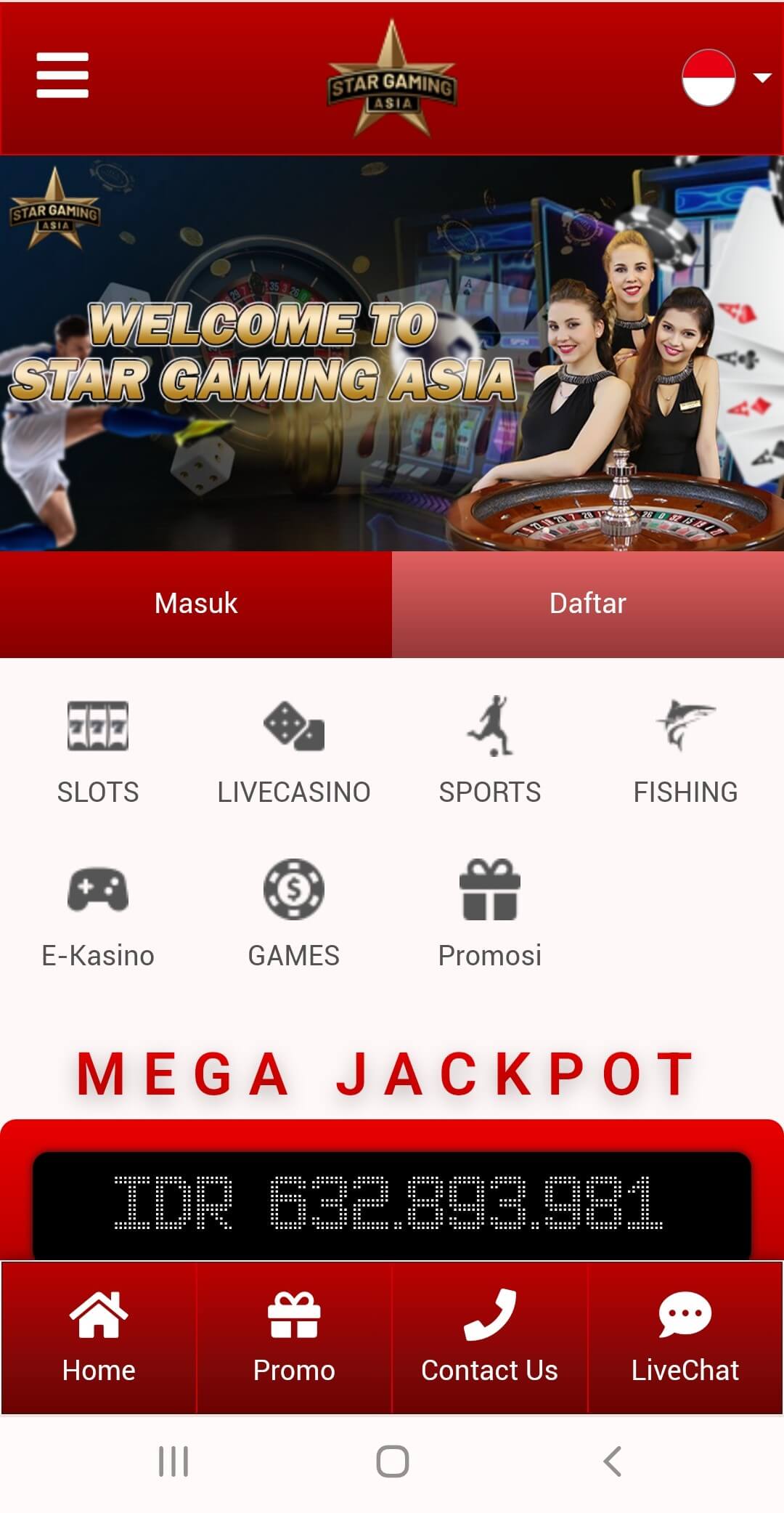Tap the Masuk login button
Viewport: 784px width, 1513px height.
pos(196,604)
